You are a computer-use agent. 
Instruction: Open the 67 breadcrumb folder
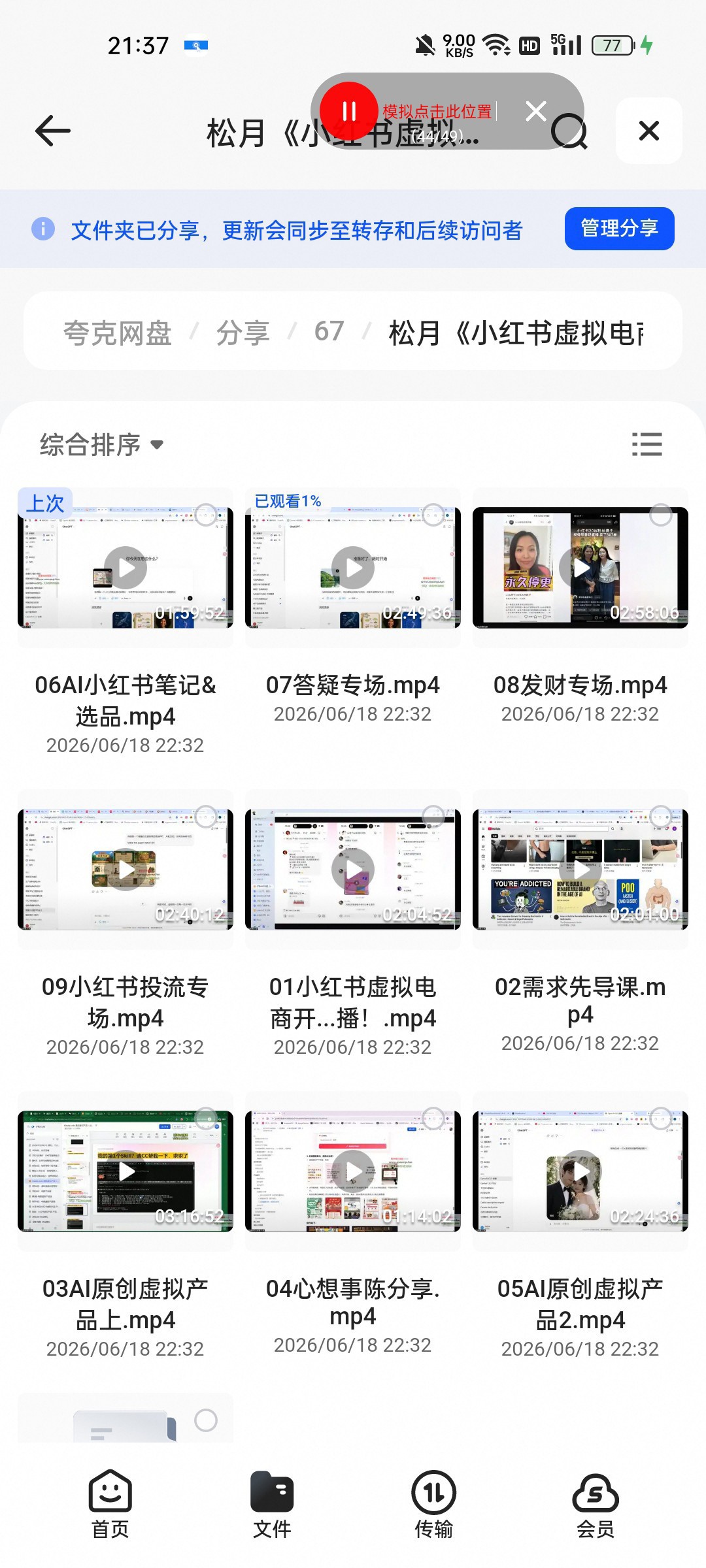click(329, 331)
